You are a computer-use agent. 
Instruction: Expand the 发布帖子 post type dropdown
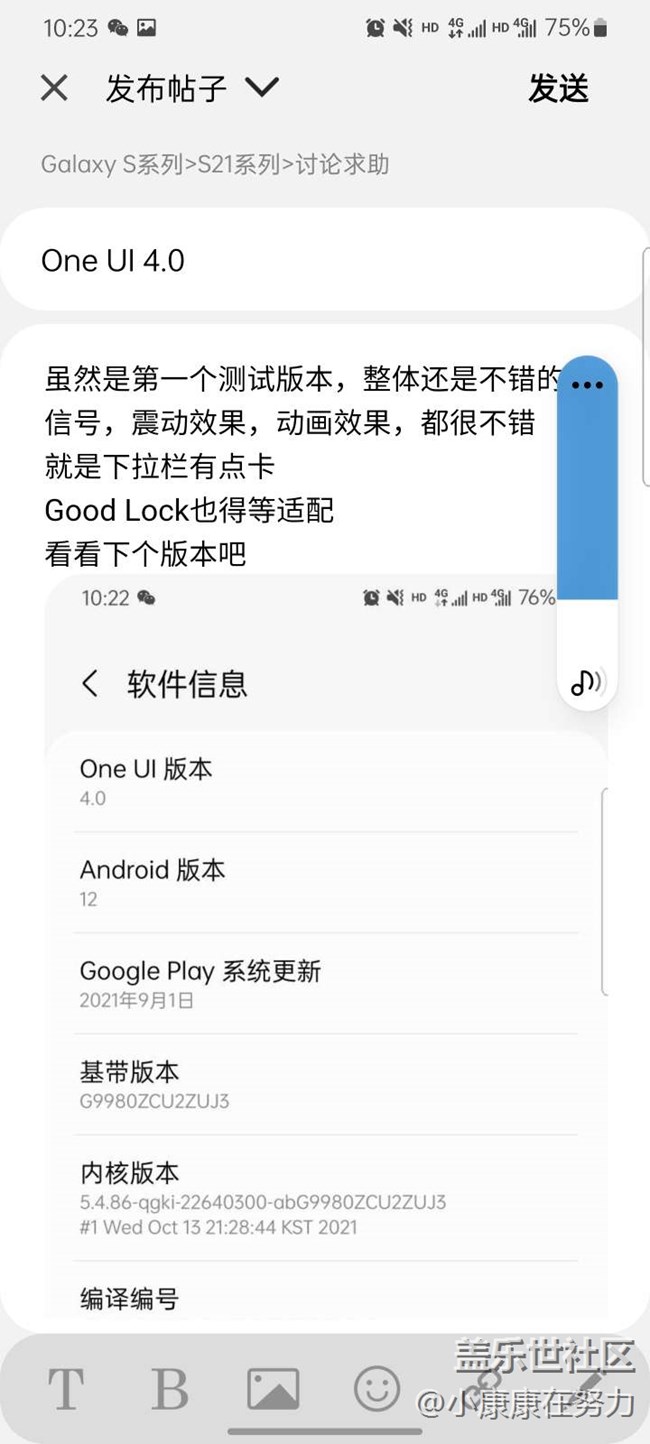point(261,88)
